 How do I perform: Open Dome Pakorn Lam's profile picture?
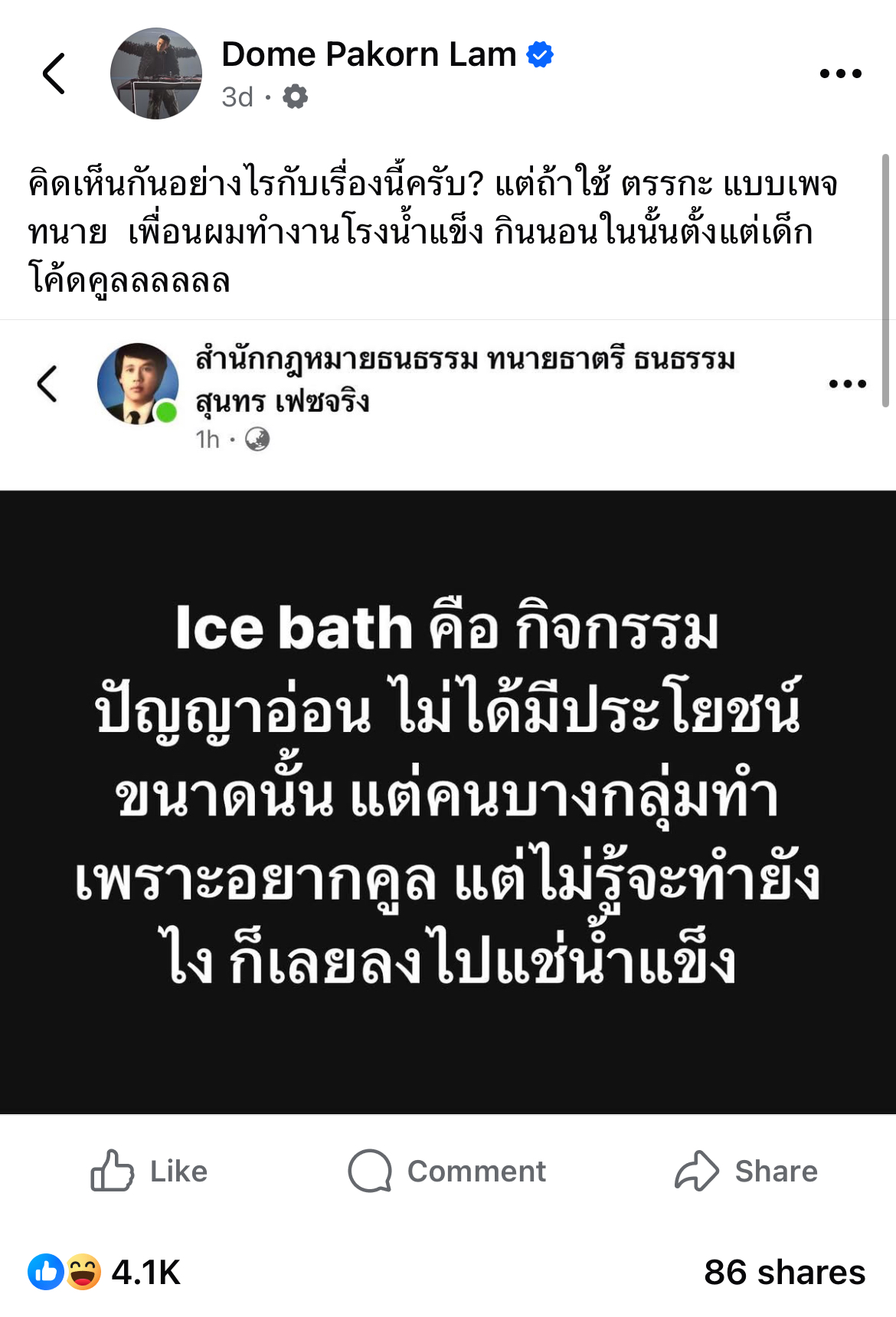[x=156, y=74]
